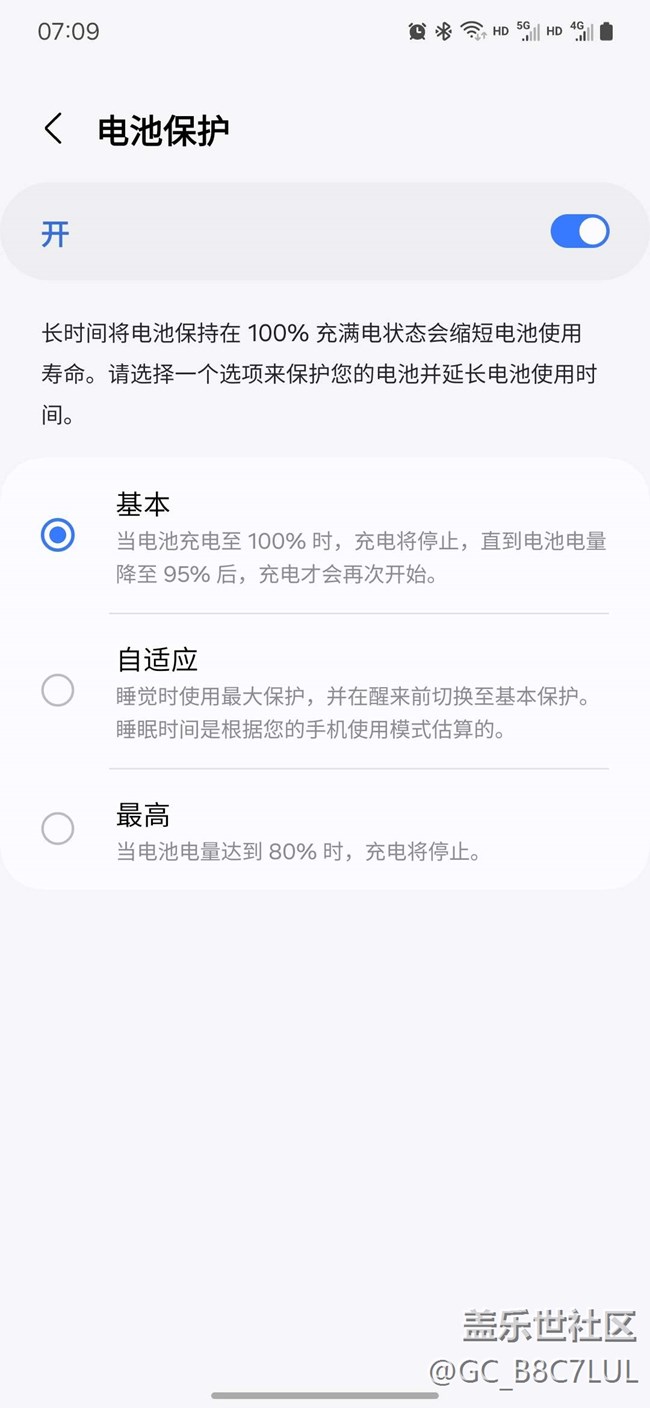This screenshot has height=1408, width=650.
Task: Choose the 自适应 protection option
Action: click(x=58, y=690)
